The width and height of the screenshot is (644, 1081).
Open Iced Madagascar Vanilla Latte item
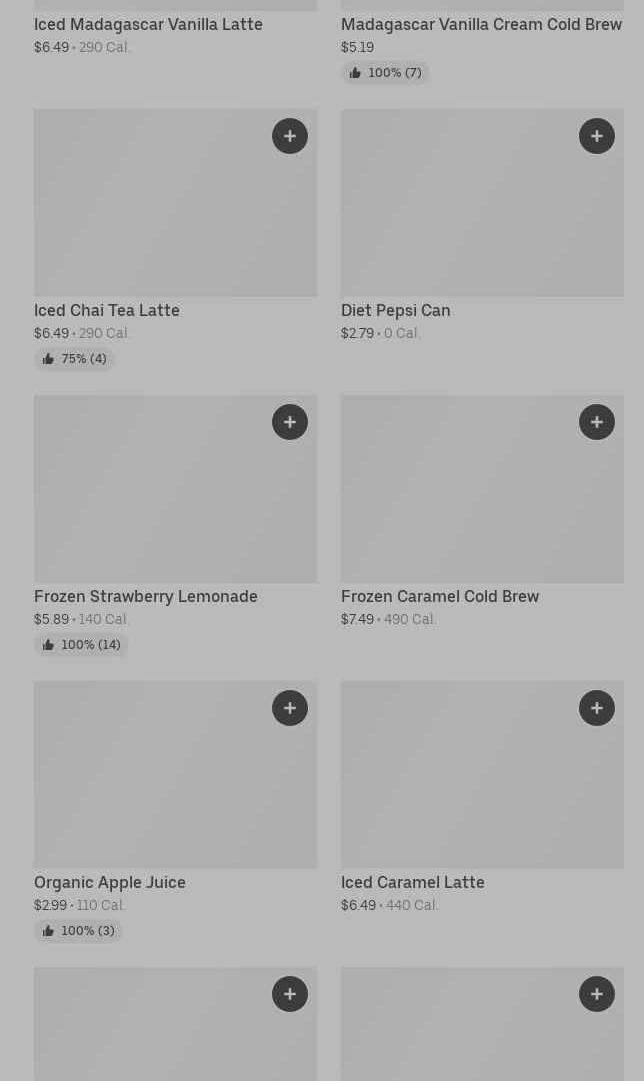[148, 24]
